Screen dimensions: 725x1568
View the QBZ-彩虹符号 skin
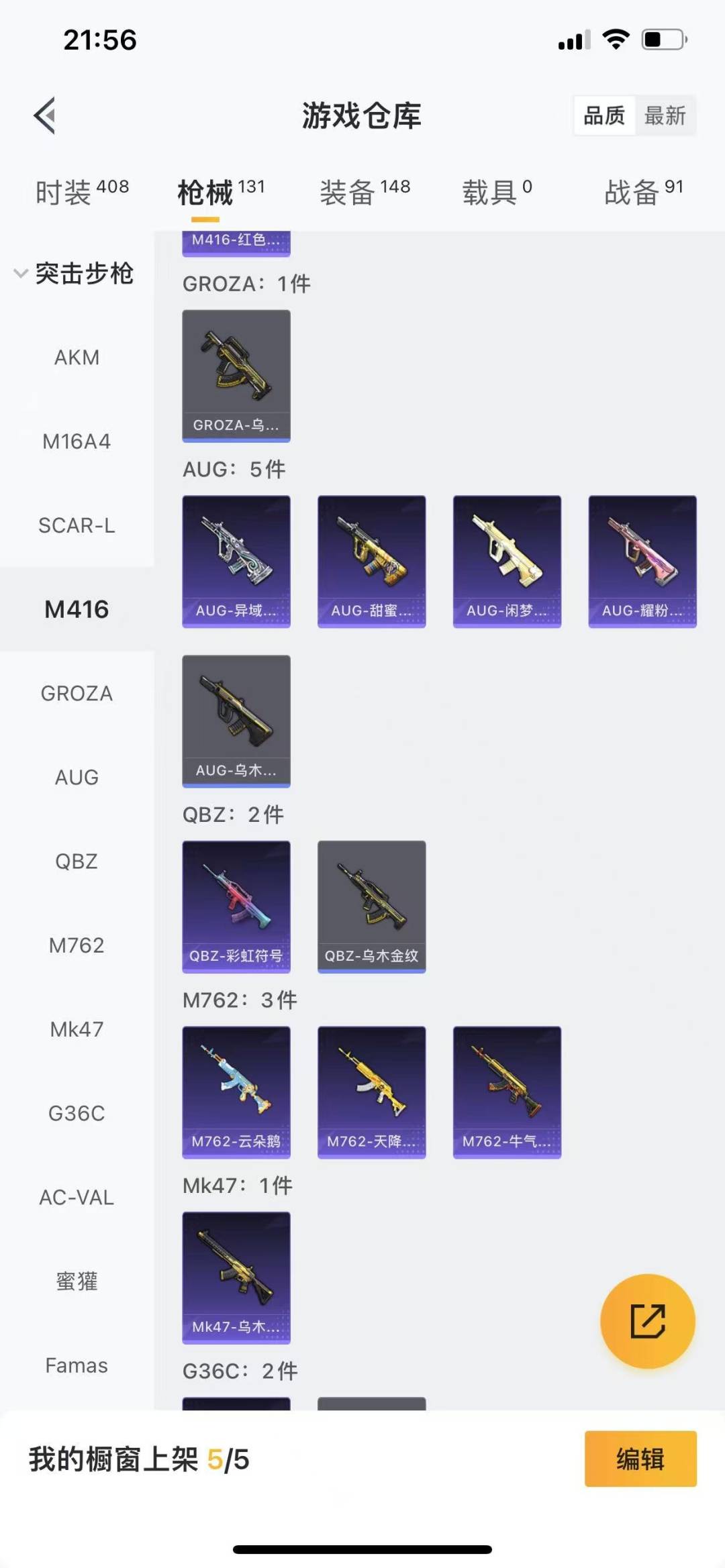(236, 906)
